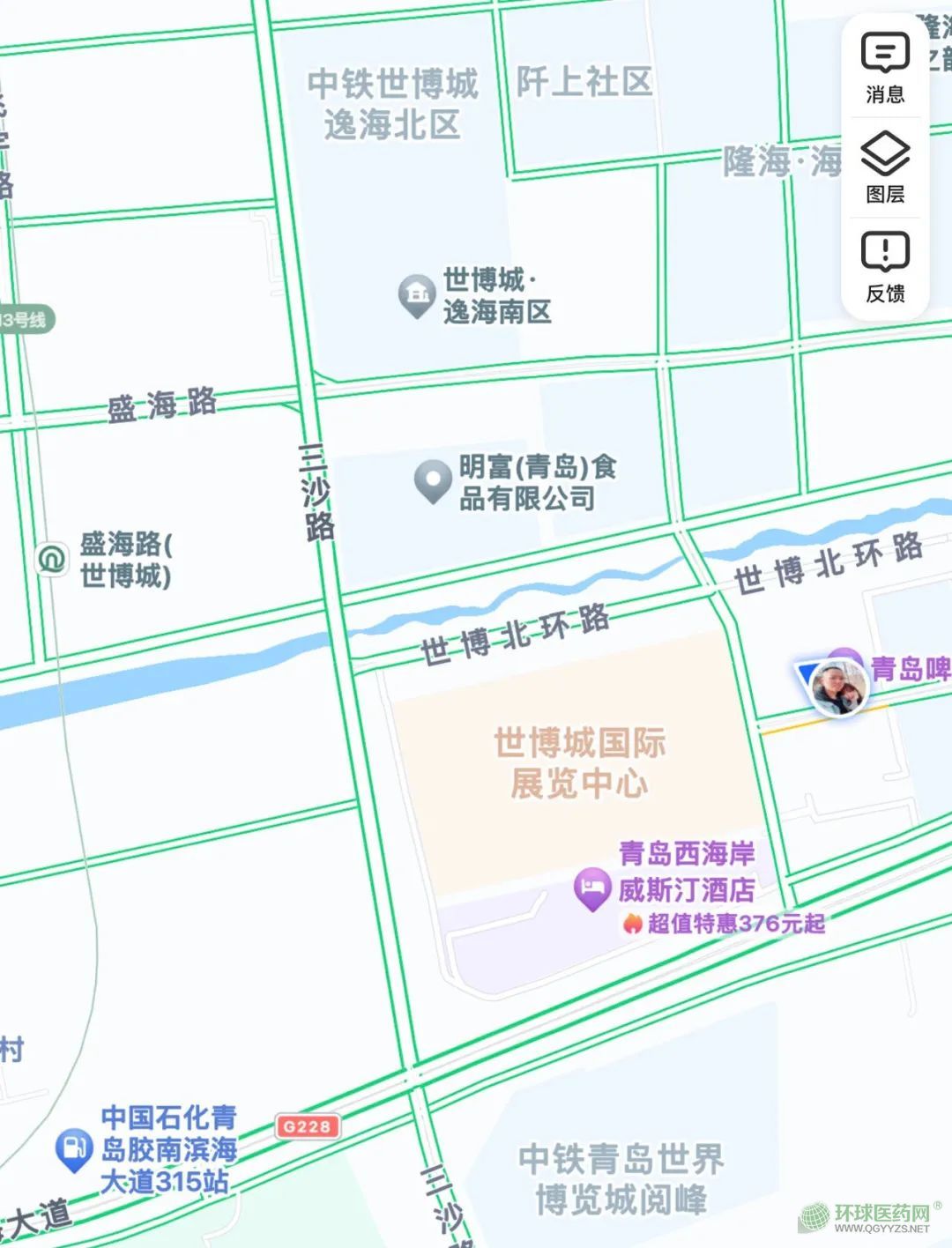Open the 反馈 feedback button
The height and width of the screenshot is (1248, 952).
[885, 267]
